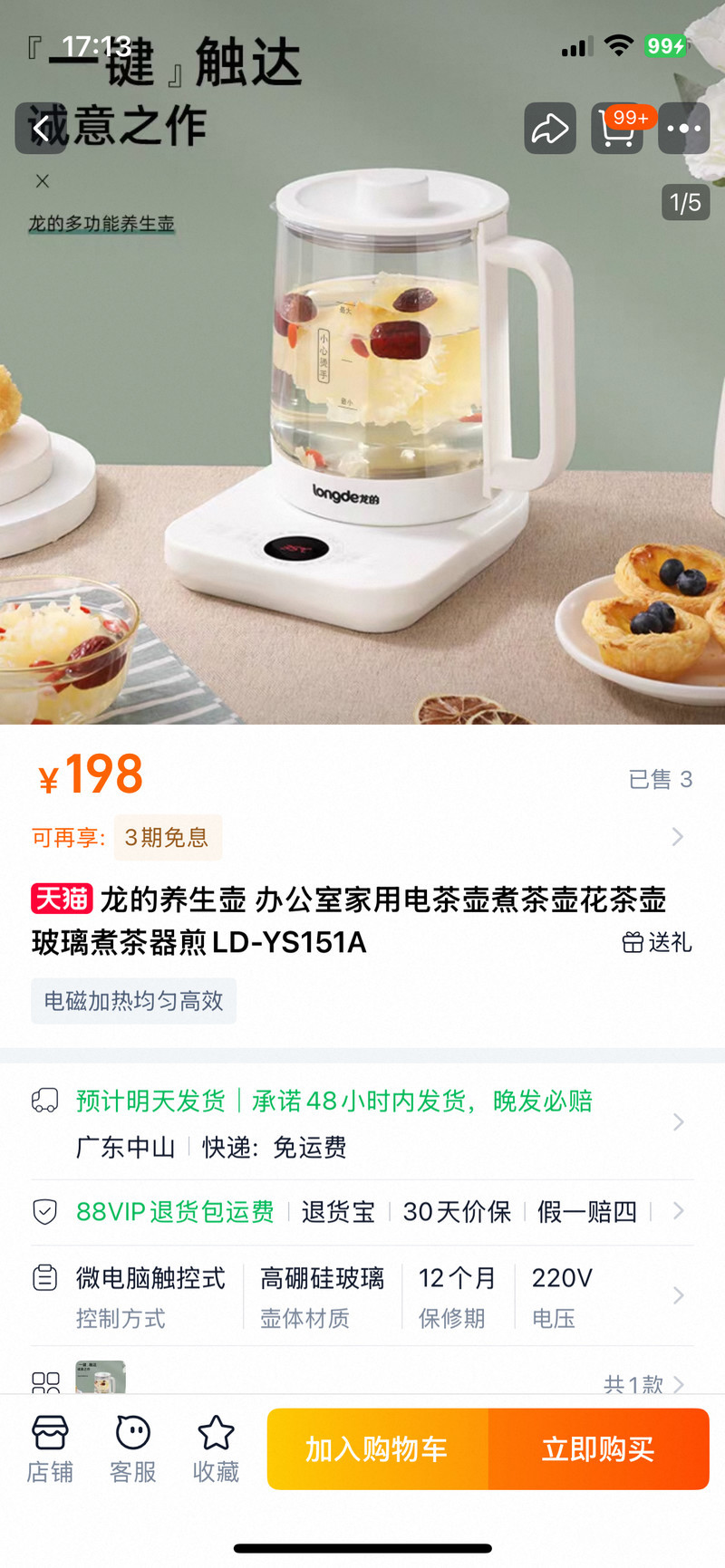
Task: Open the 3期免息 installment offer row
Action: 362,837
